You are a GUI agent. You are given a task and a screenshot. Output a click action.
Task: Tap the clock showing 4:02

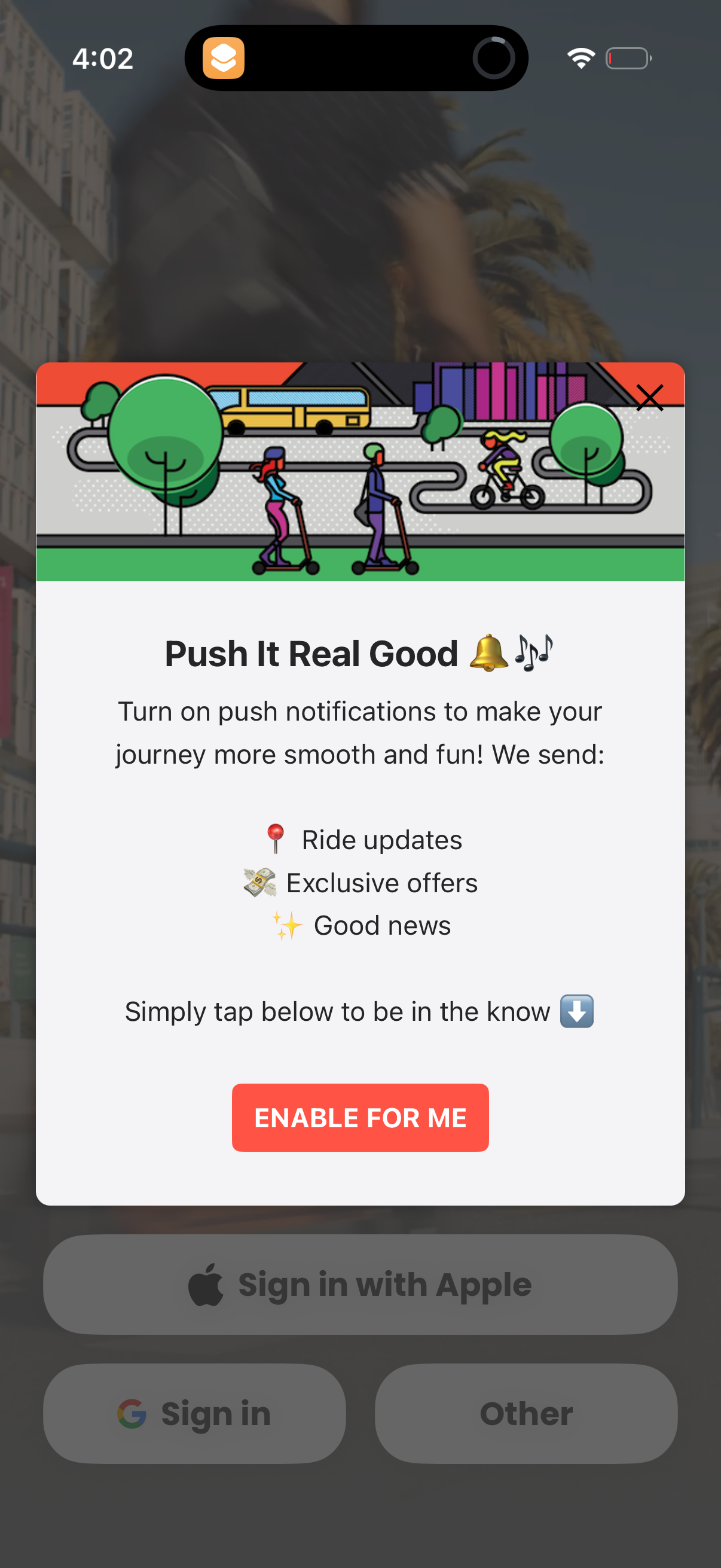pos(103,58)
